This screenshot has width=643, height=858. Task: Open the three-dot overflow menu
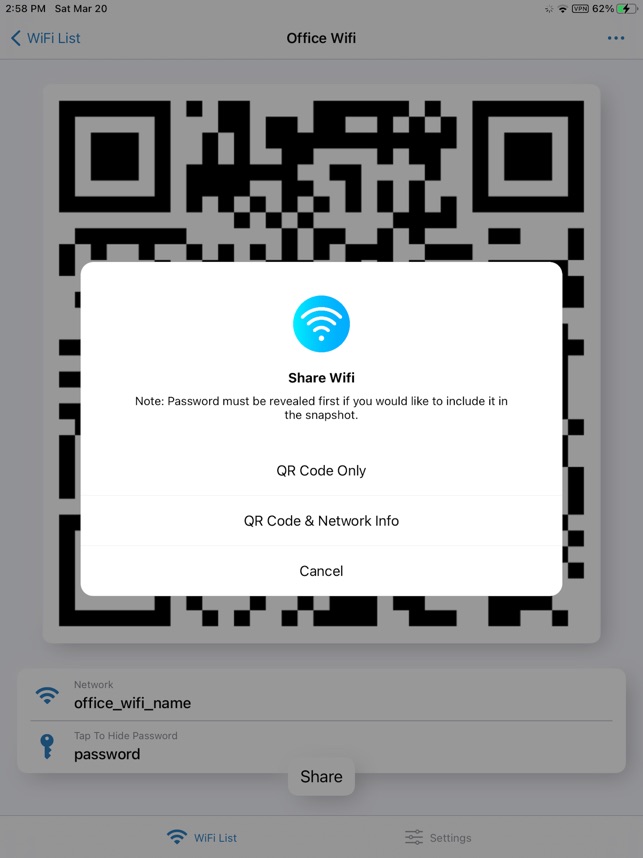[616, 38]
